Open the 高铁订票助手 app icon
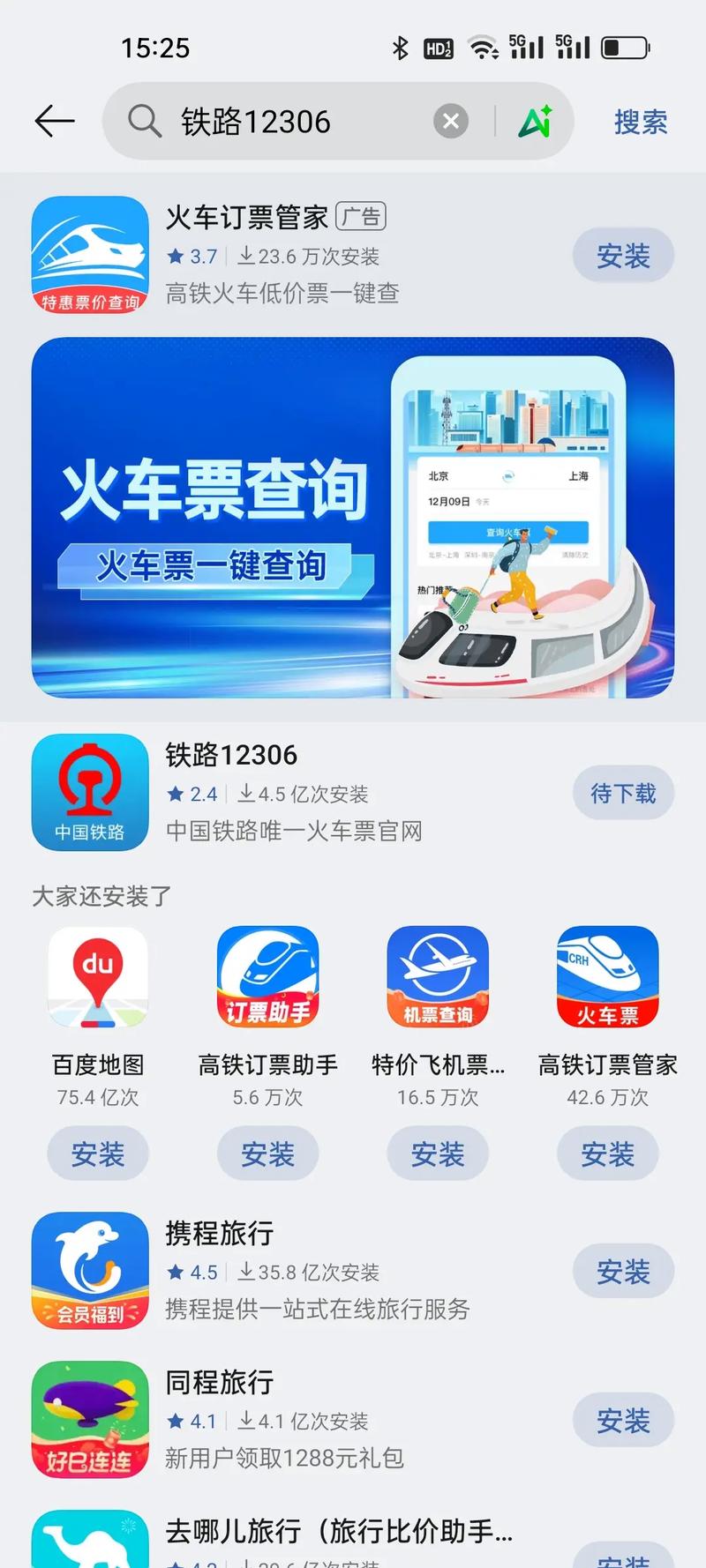The width and height of the screenshot is (706, 1568). pos(267,977)
